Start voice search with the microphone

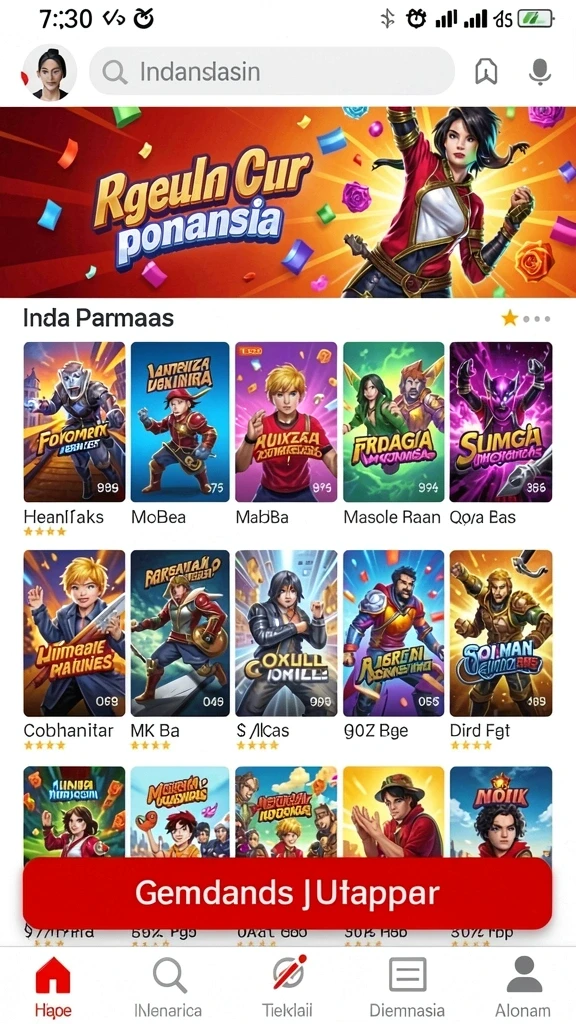pos(539,72)
